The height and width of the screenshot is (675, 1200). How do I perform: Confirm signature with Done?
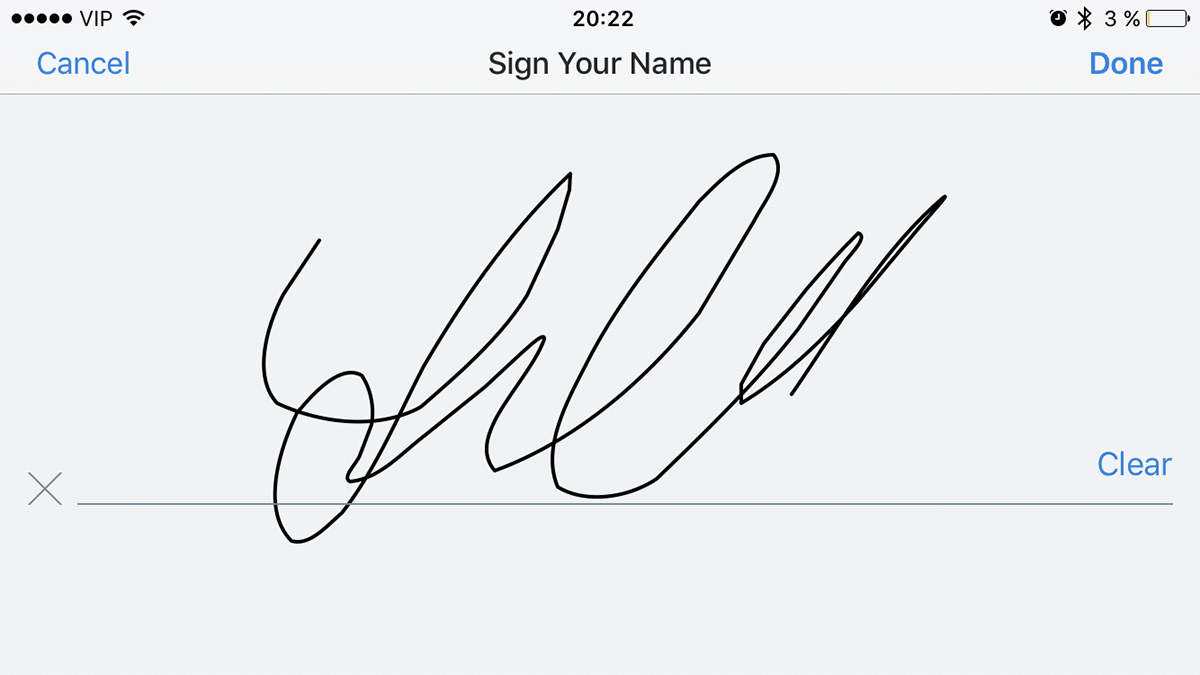tap(1126, 64)
